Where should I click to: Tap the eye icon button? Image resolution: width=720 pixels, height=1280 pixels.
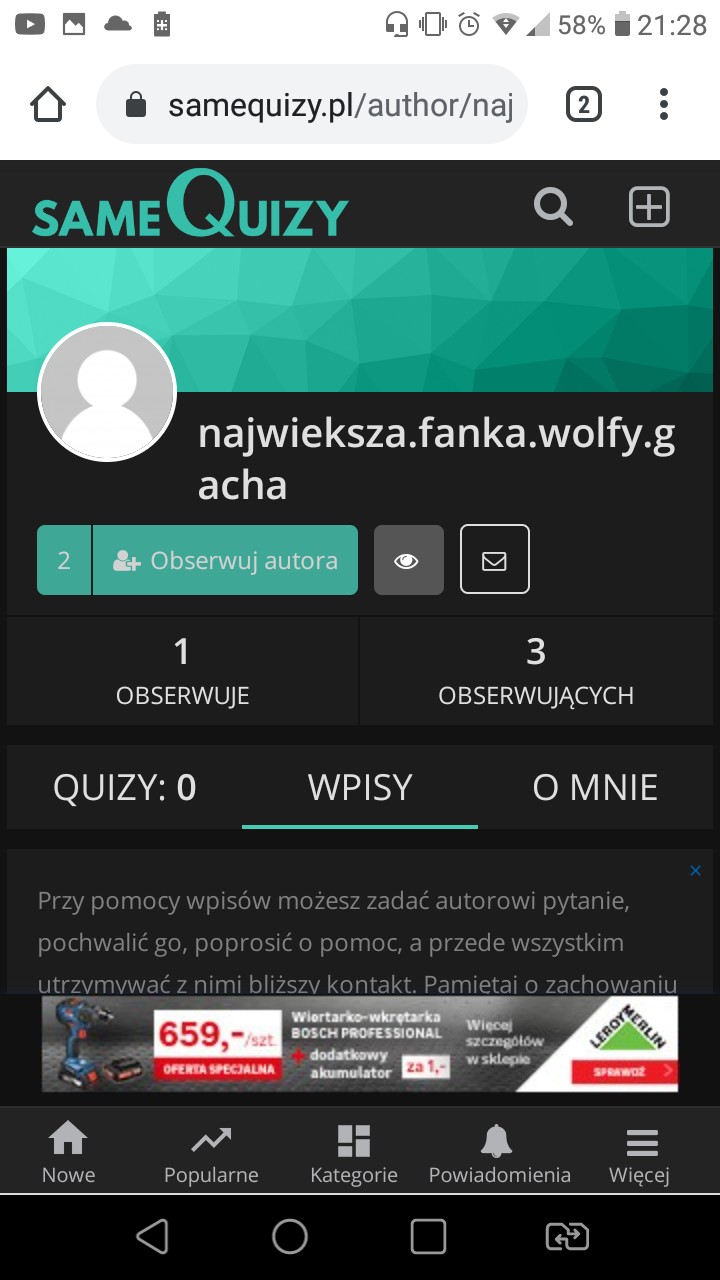(x=408, y=560)
